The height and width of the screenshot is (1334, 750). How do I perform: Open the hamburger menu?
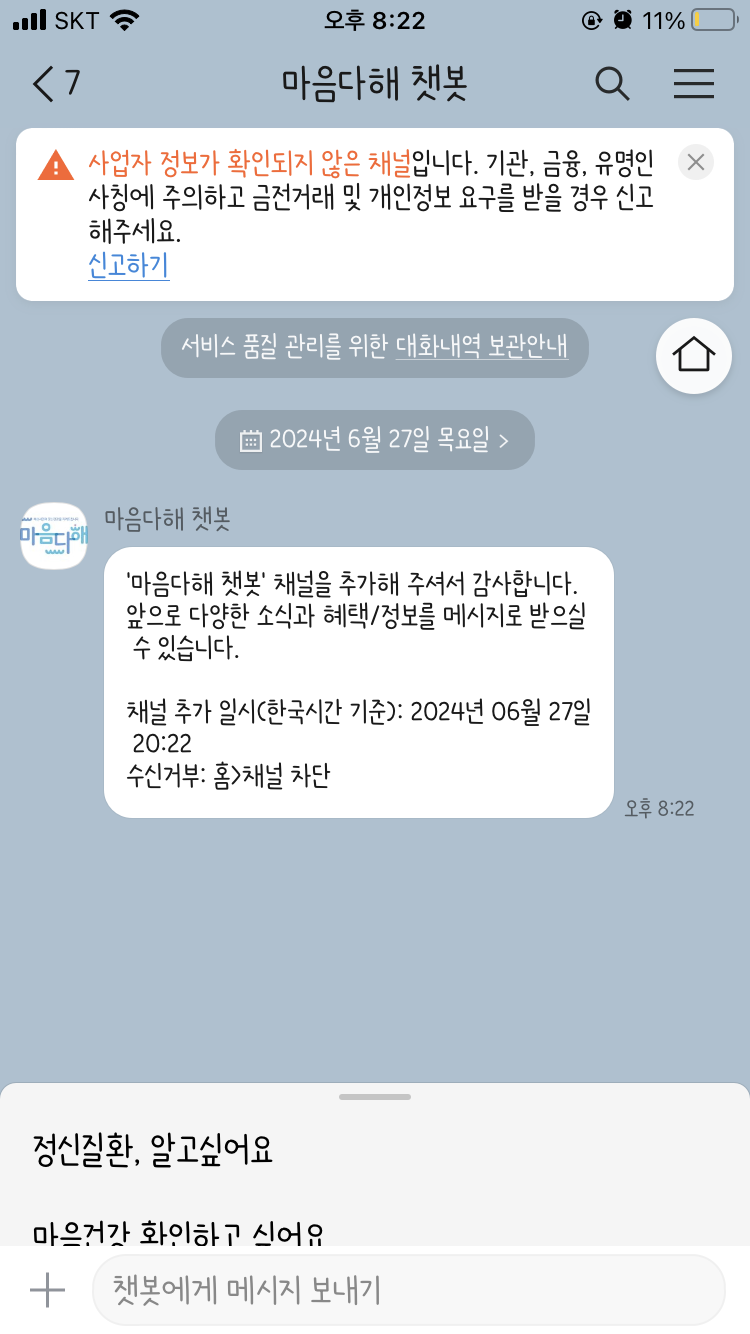[x=693, y=84]
